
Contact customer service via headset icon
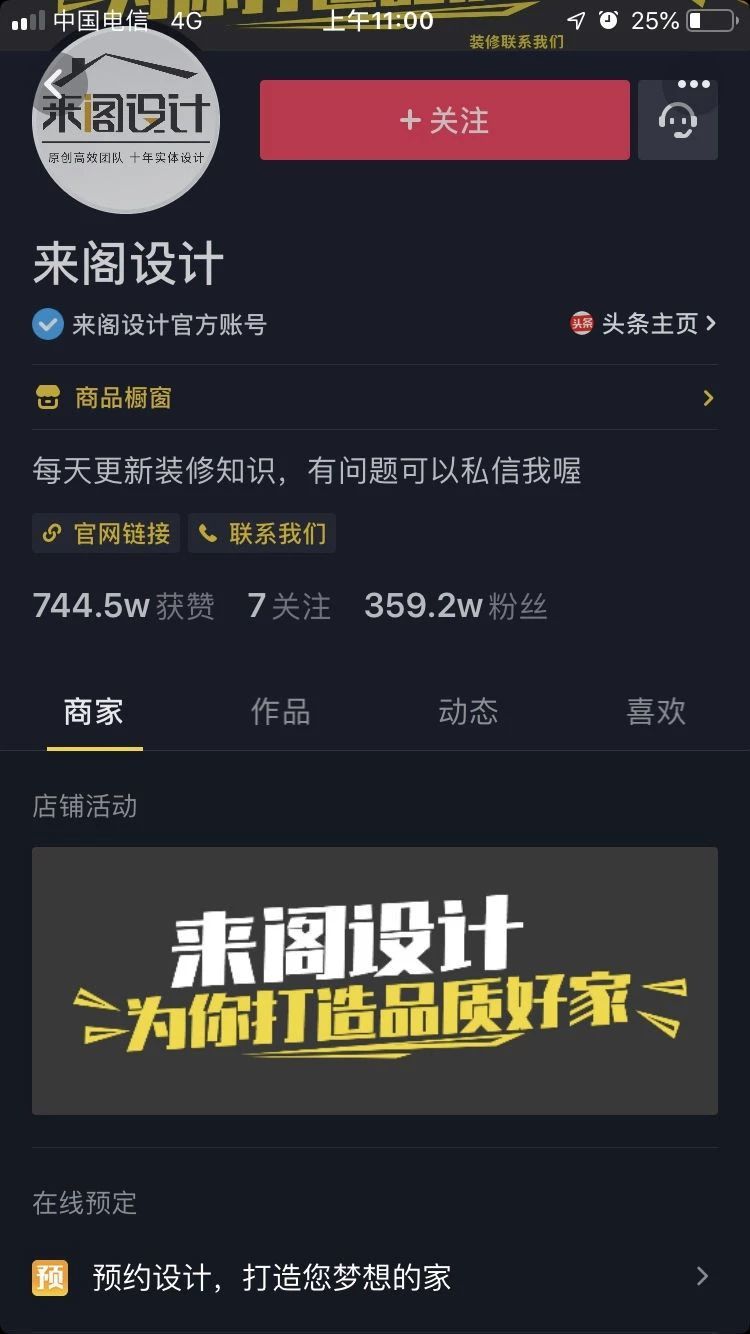(678, 123)
